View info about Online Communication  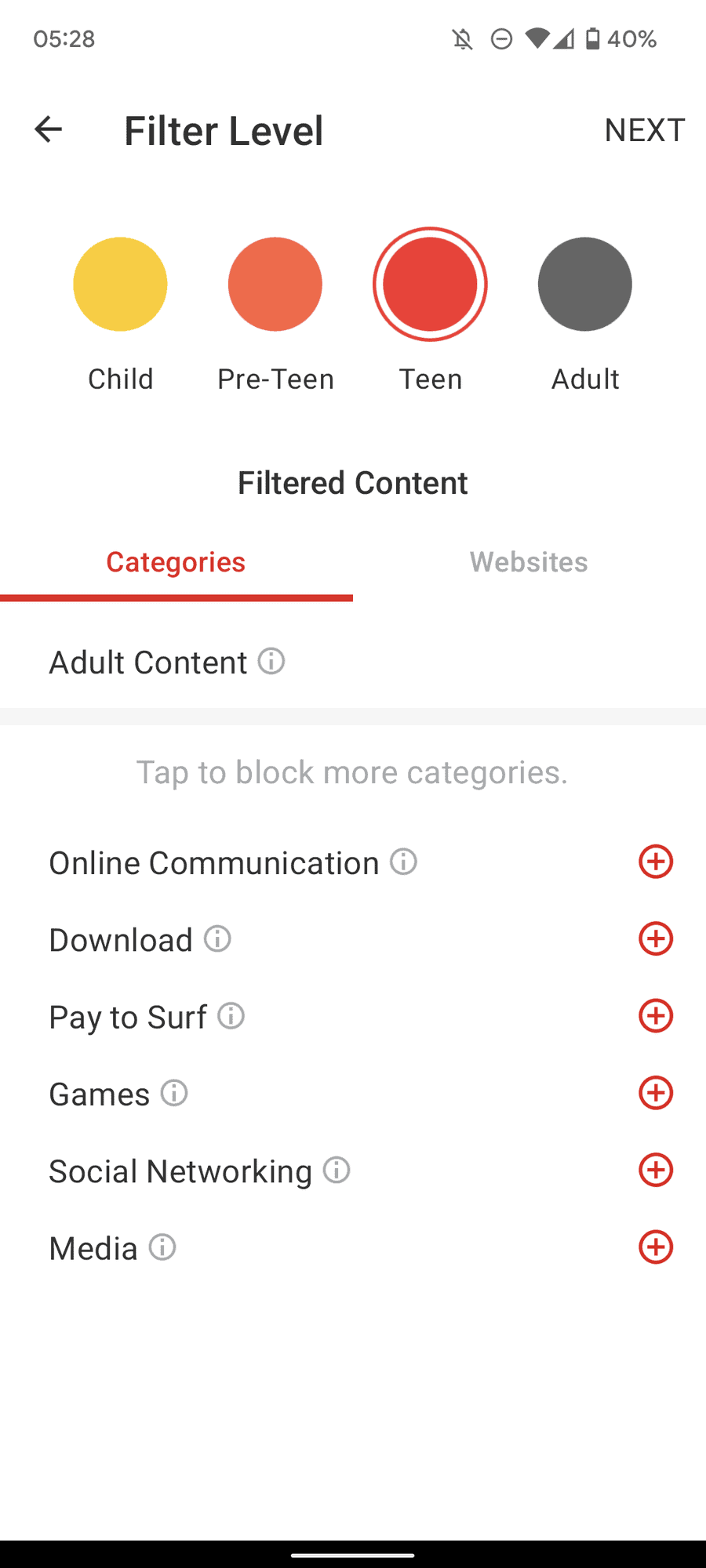(404, 862)
